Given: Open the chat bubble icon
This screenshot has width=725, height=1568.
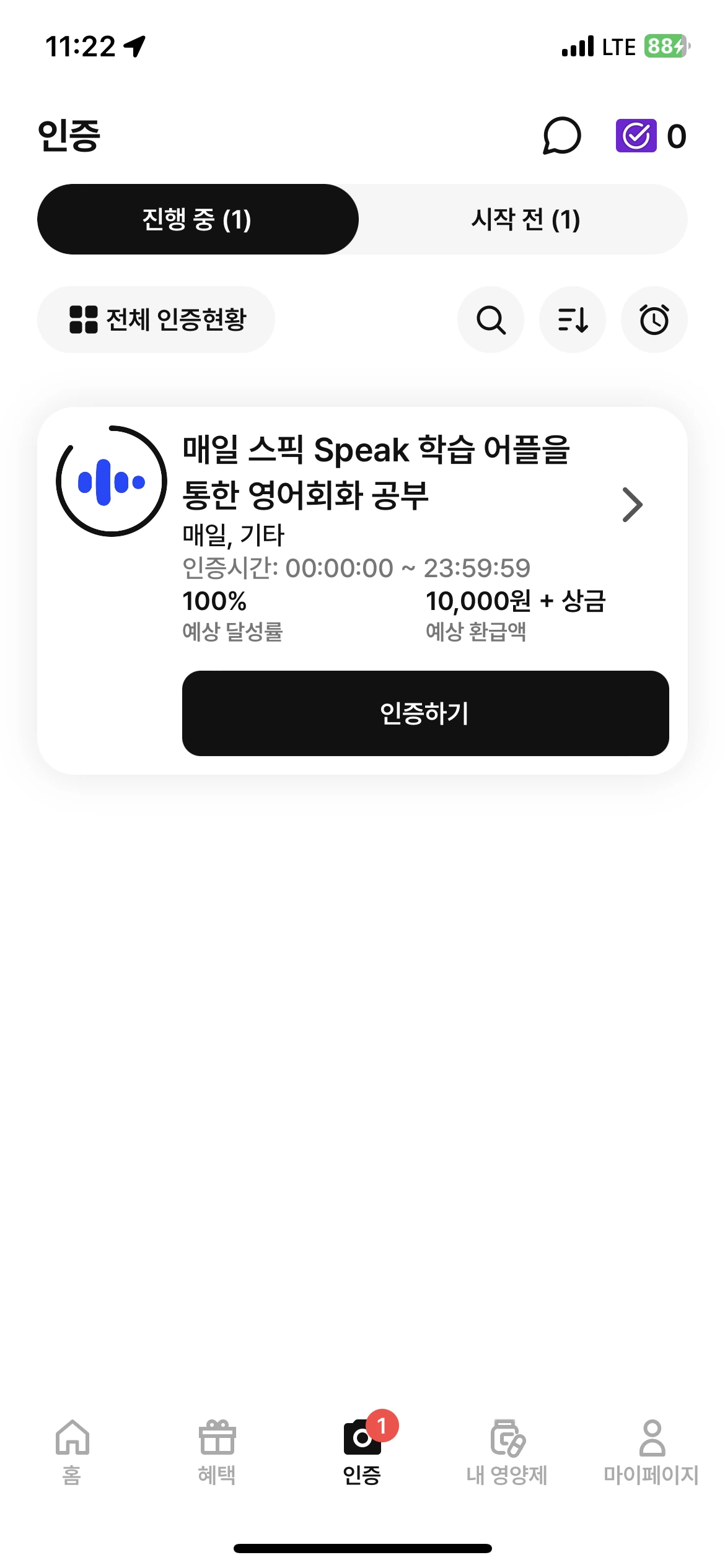Looking at the screenshot, I should (561, 136).
